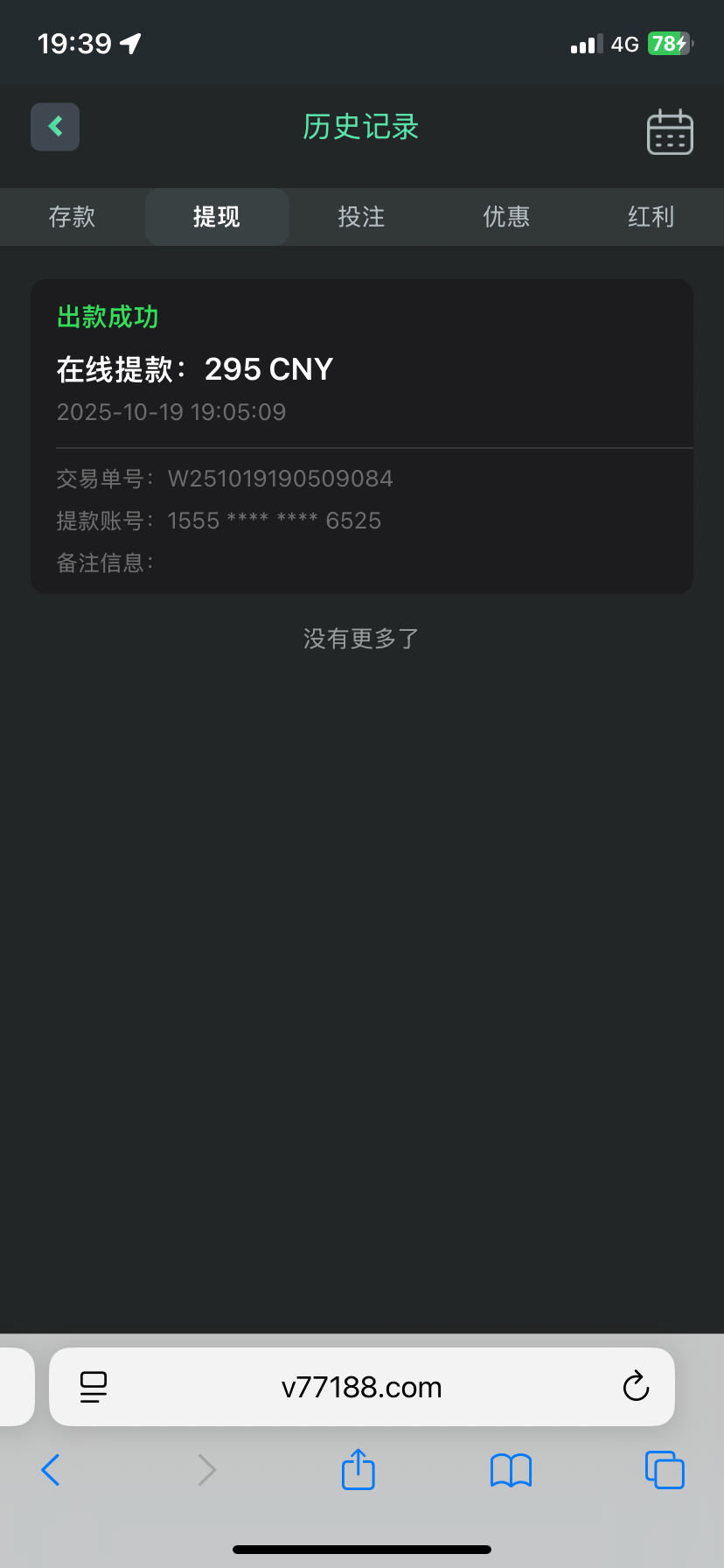Show all open Safari tabs
Viewport: 724px width, 1568px height.
pyautogui.click(x=665, y=1470)
